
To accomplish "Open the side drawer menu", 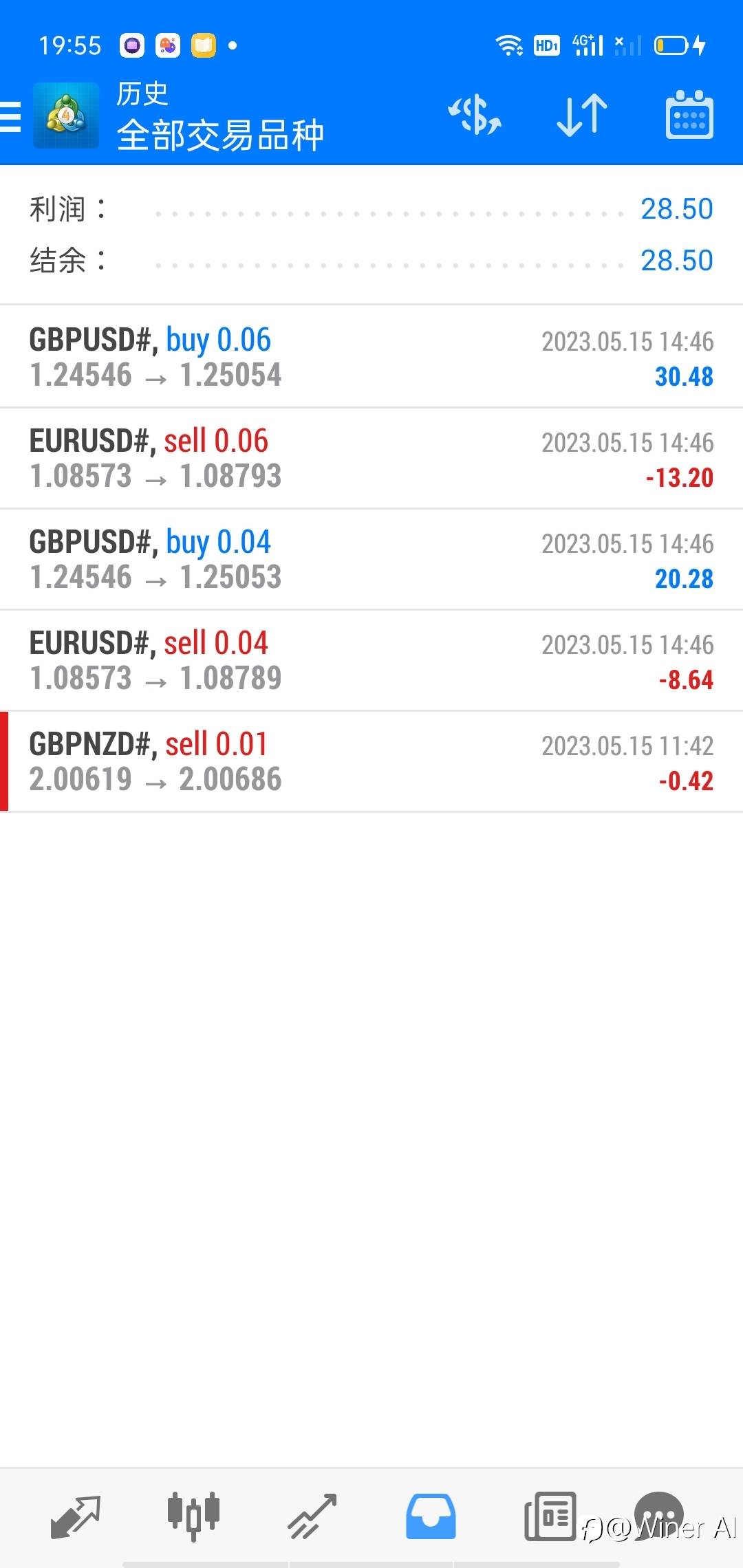I will coord(11,116).
